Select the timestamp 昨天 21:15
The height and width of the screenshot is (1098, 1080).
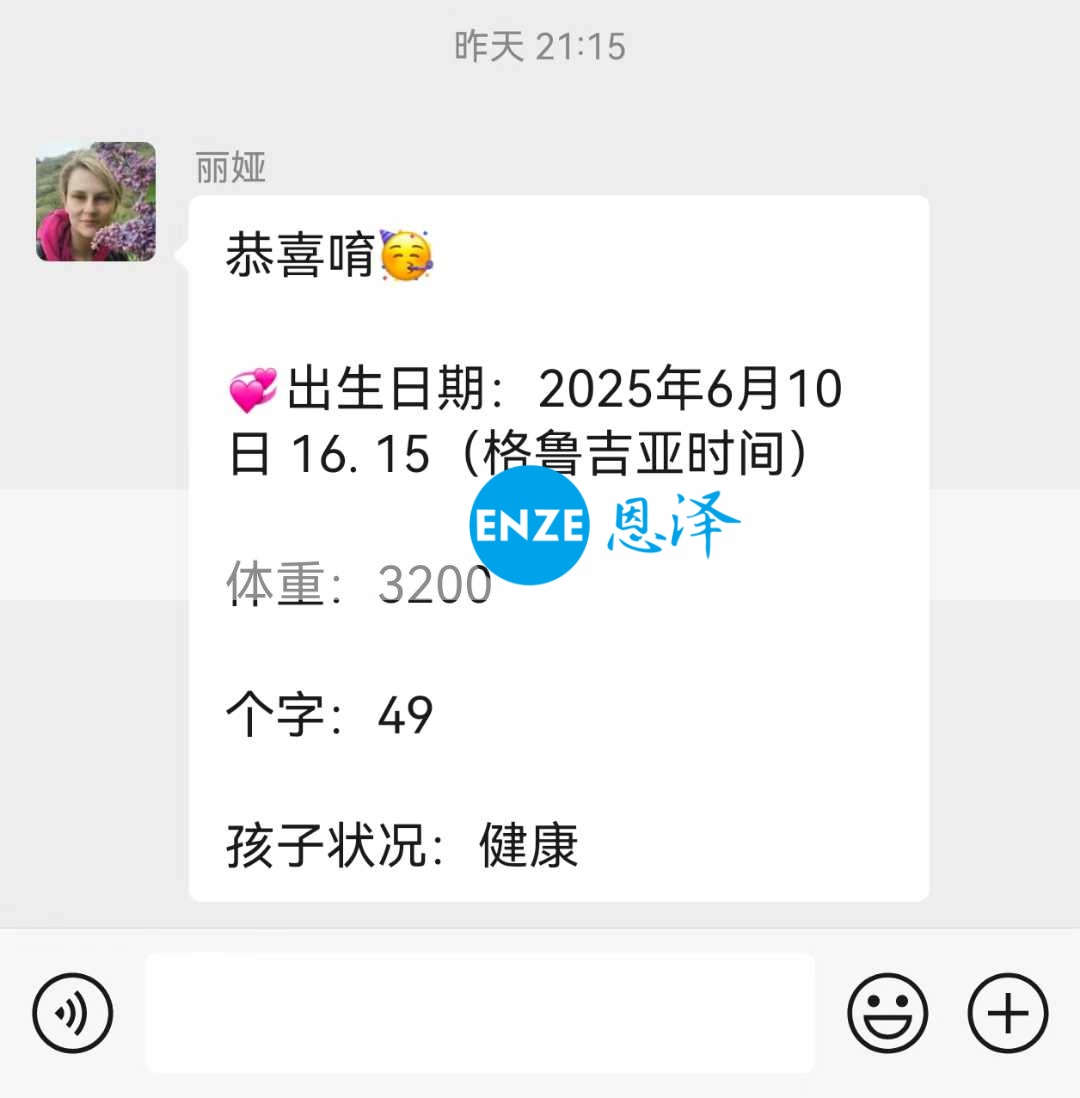point(540,45)
